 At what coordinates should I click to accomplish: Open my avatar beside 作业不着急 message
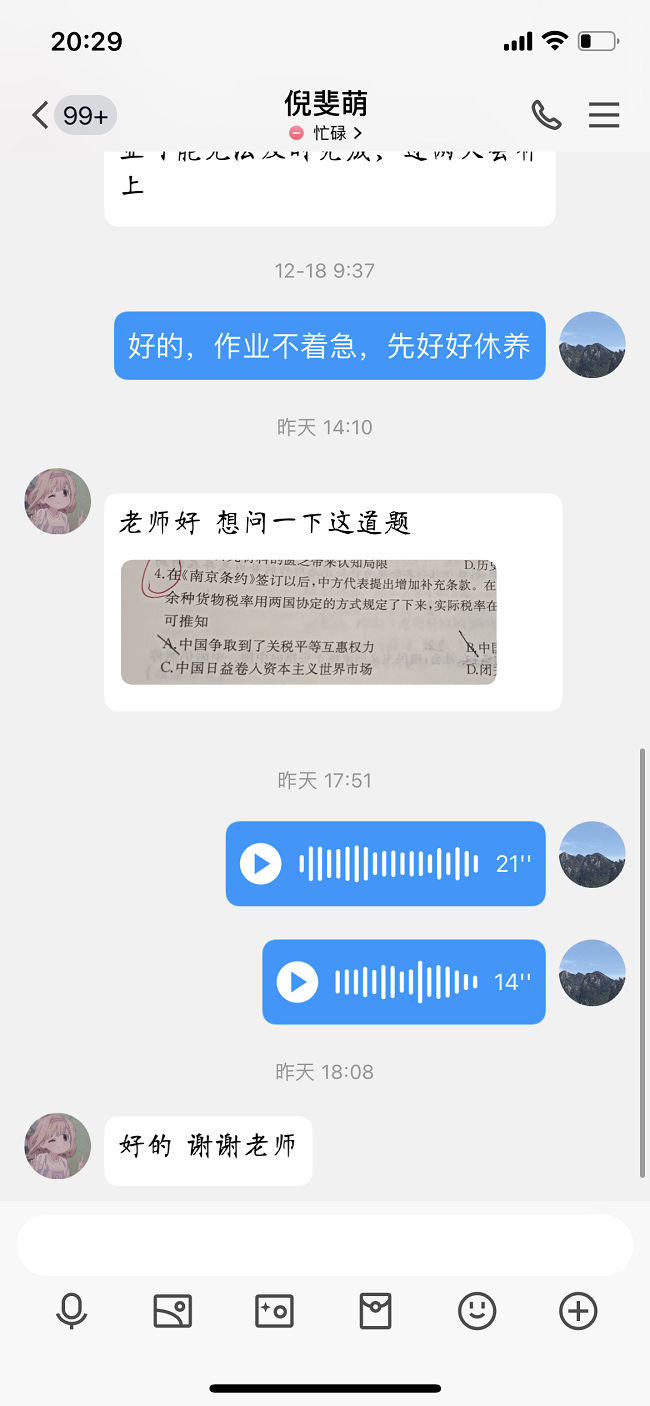[592, 345]
